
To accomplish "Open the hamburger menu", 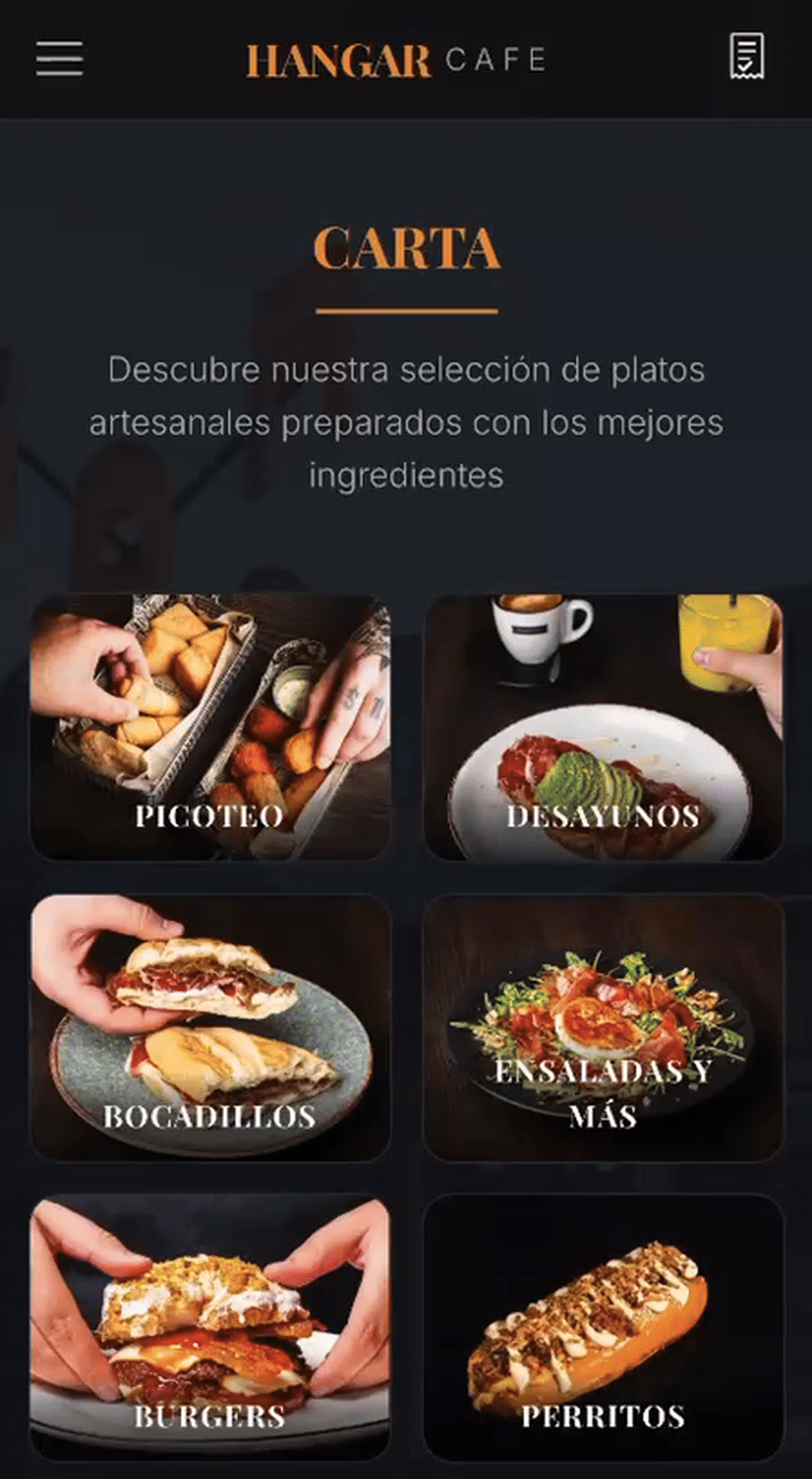I will pos(59,59).
